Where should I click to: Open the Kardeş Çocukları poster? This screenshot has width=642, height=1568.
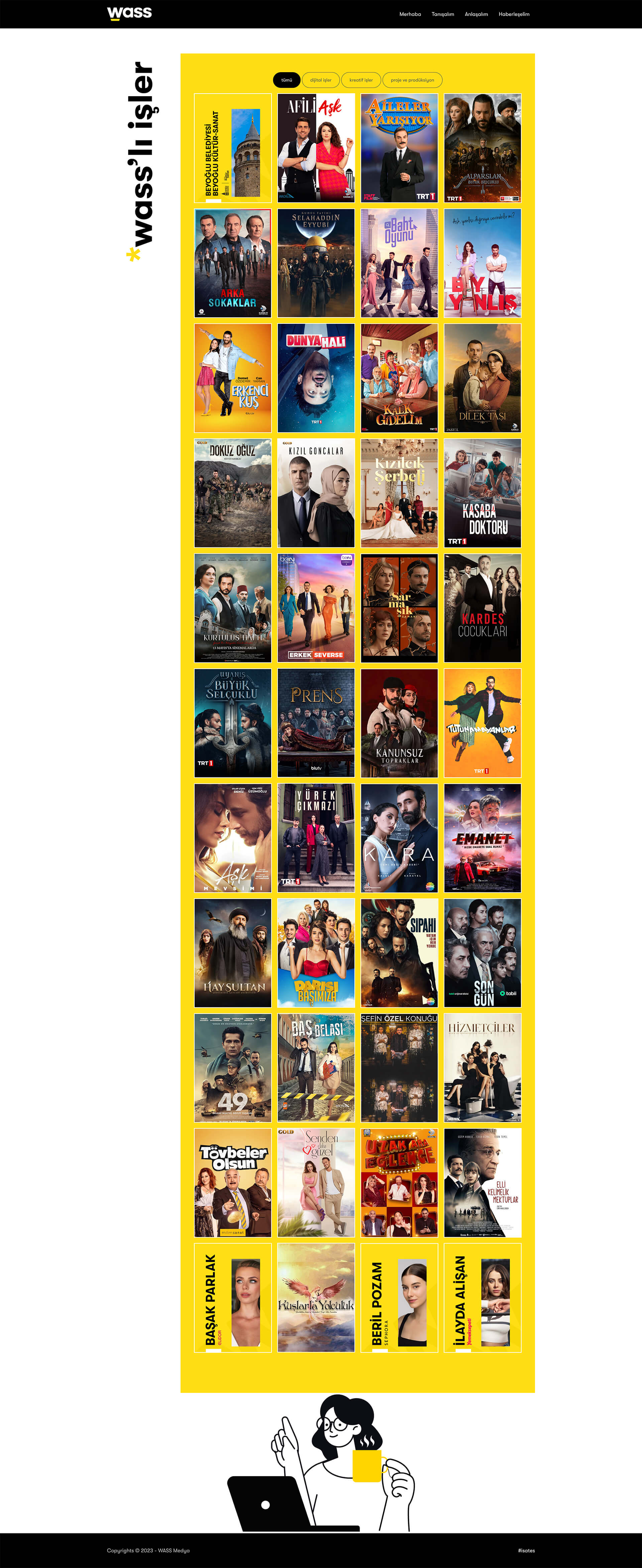pos(483,608)
